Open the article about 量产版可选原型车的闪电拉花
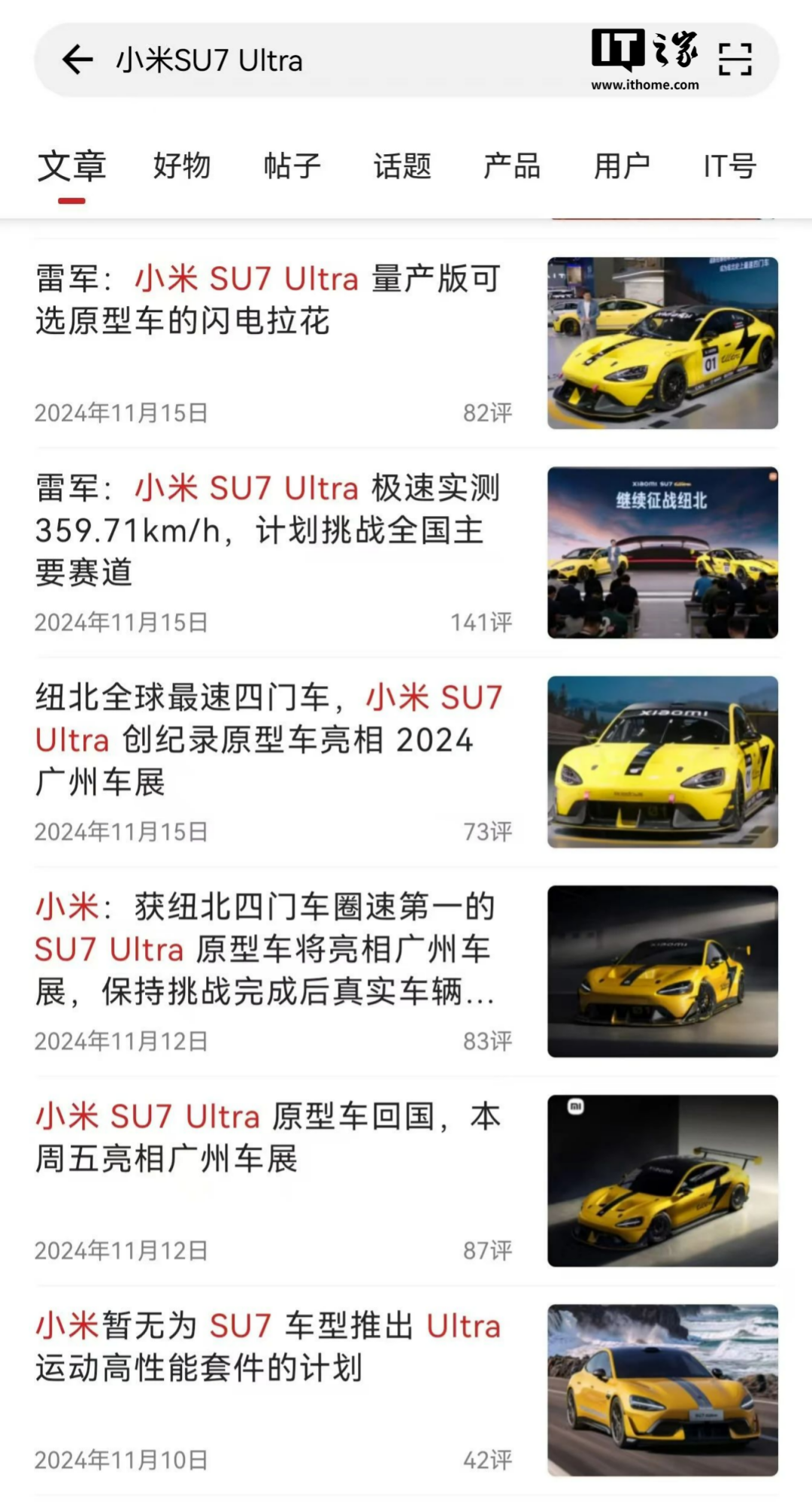Screen dimensions: 812x1508 point(268,300)
